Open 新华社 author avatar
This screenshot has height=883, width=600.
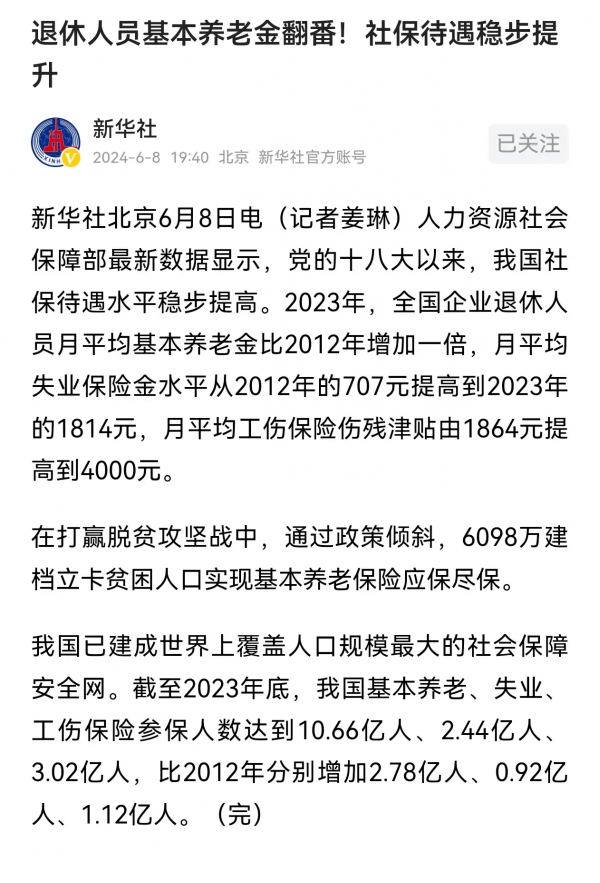tap(56, 143)
